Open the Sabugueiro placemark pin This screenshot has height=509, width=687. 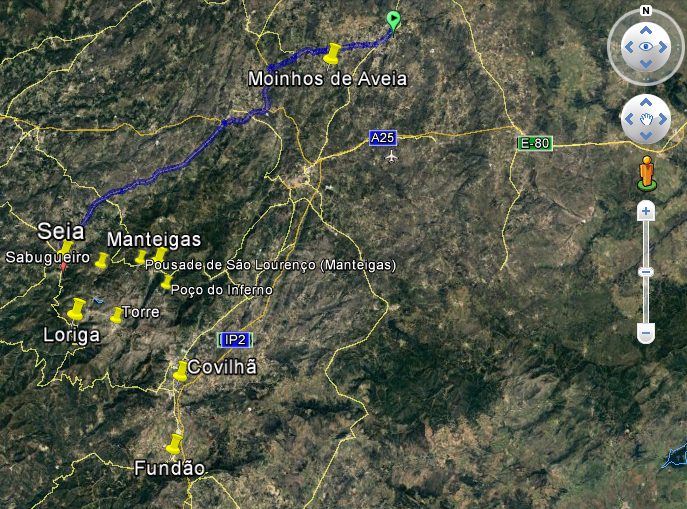[x=101, y=262]
